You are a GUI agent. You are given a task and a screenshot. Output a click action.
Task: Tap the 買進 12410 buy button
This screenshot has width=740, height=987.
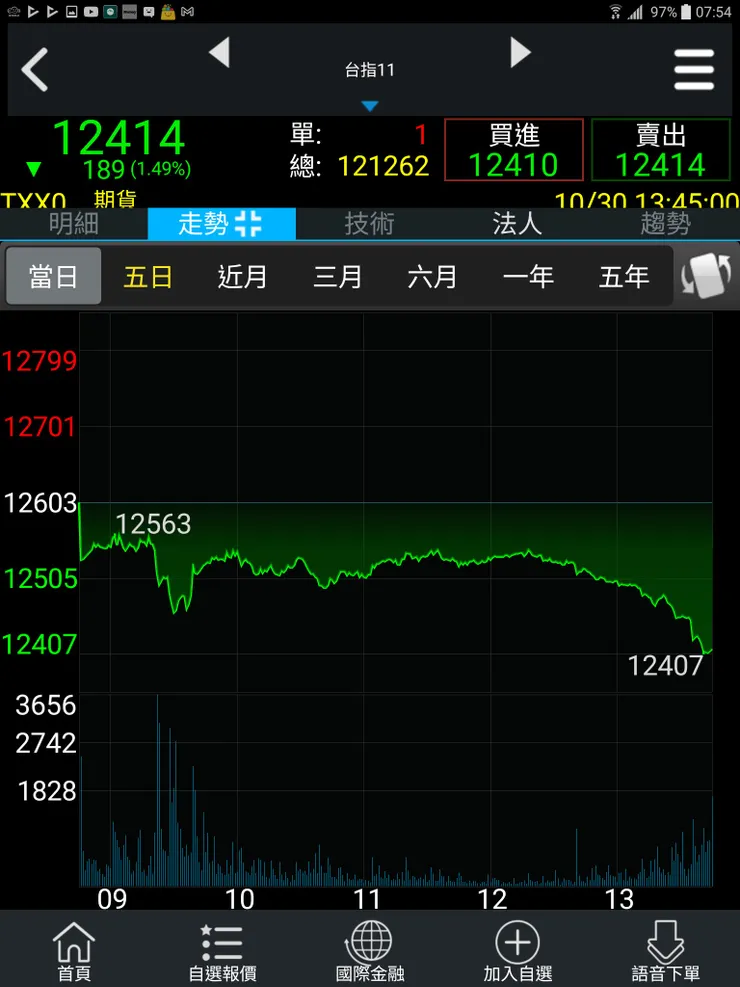click(514, 151)
